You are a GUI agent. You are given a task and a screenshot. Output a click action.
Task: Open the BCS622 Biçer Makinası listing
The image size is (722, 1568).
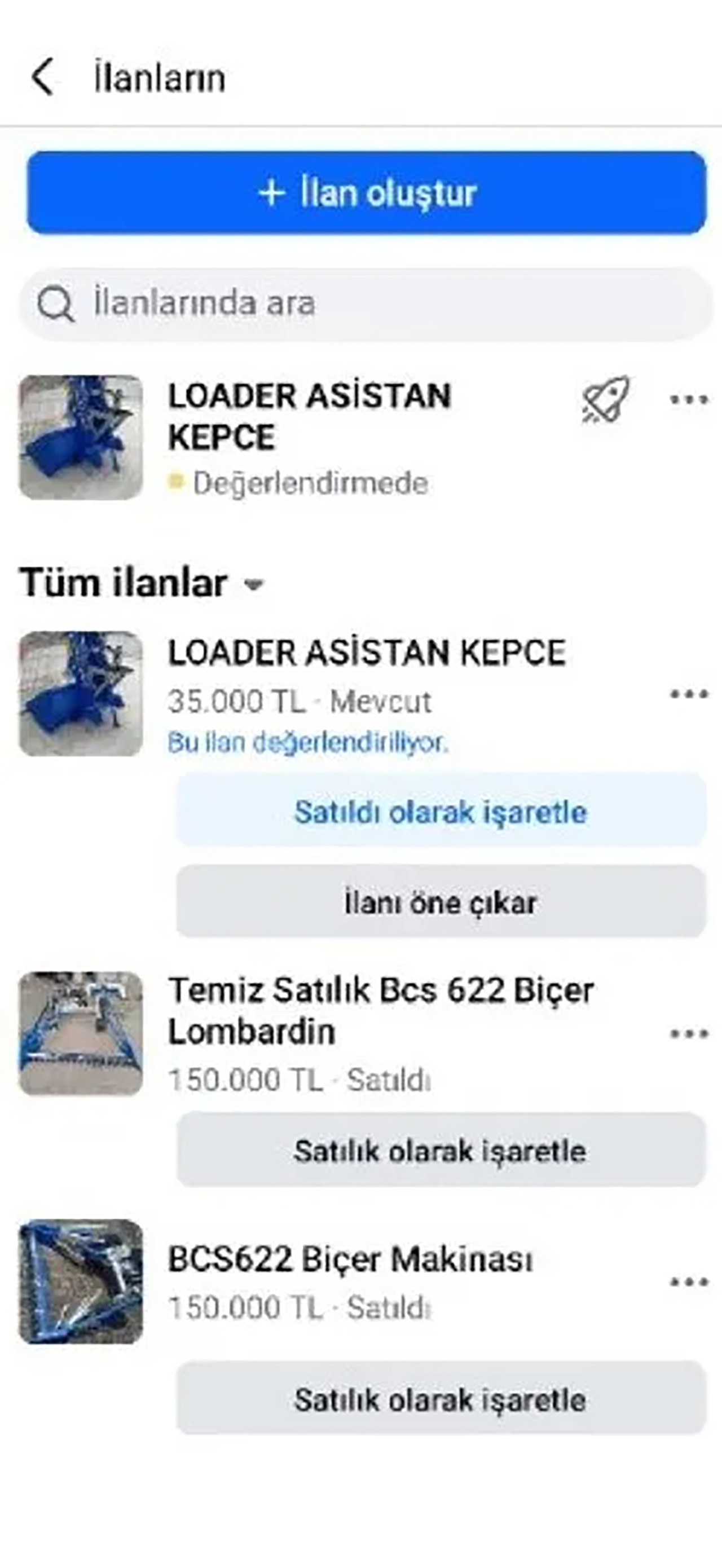tap(350, 1259)
